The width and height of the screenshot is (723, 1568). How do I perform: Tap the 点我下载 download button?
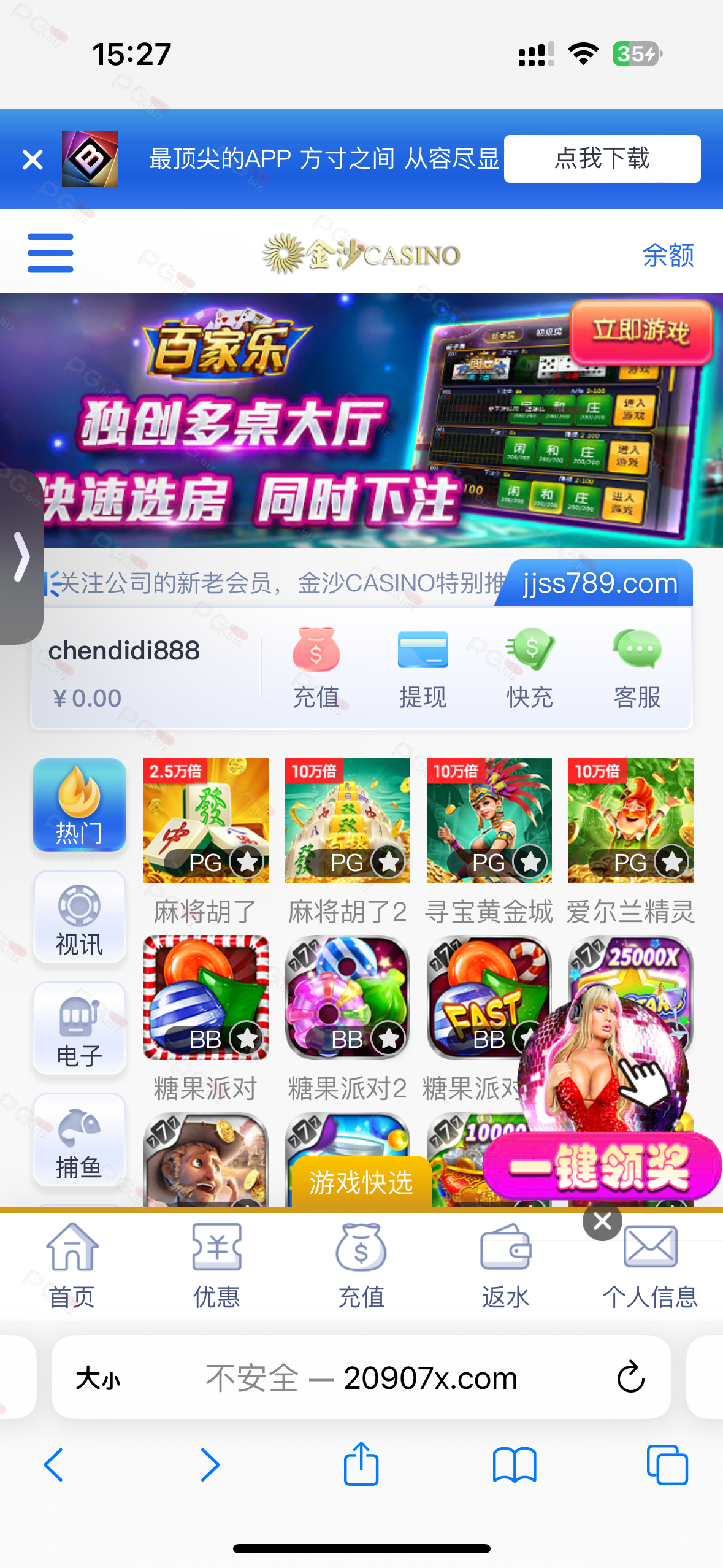point(602,159)
